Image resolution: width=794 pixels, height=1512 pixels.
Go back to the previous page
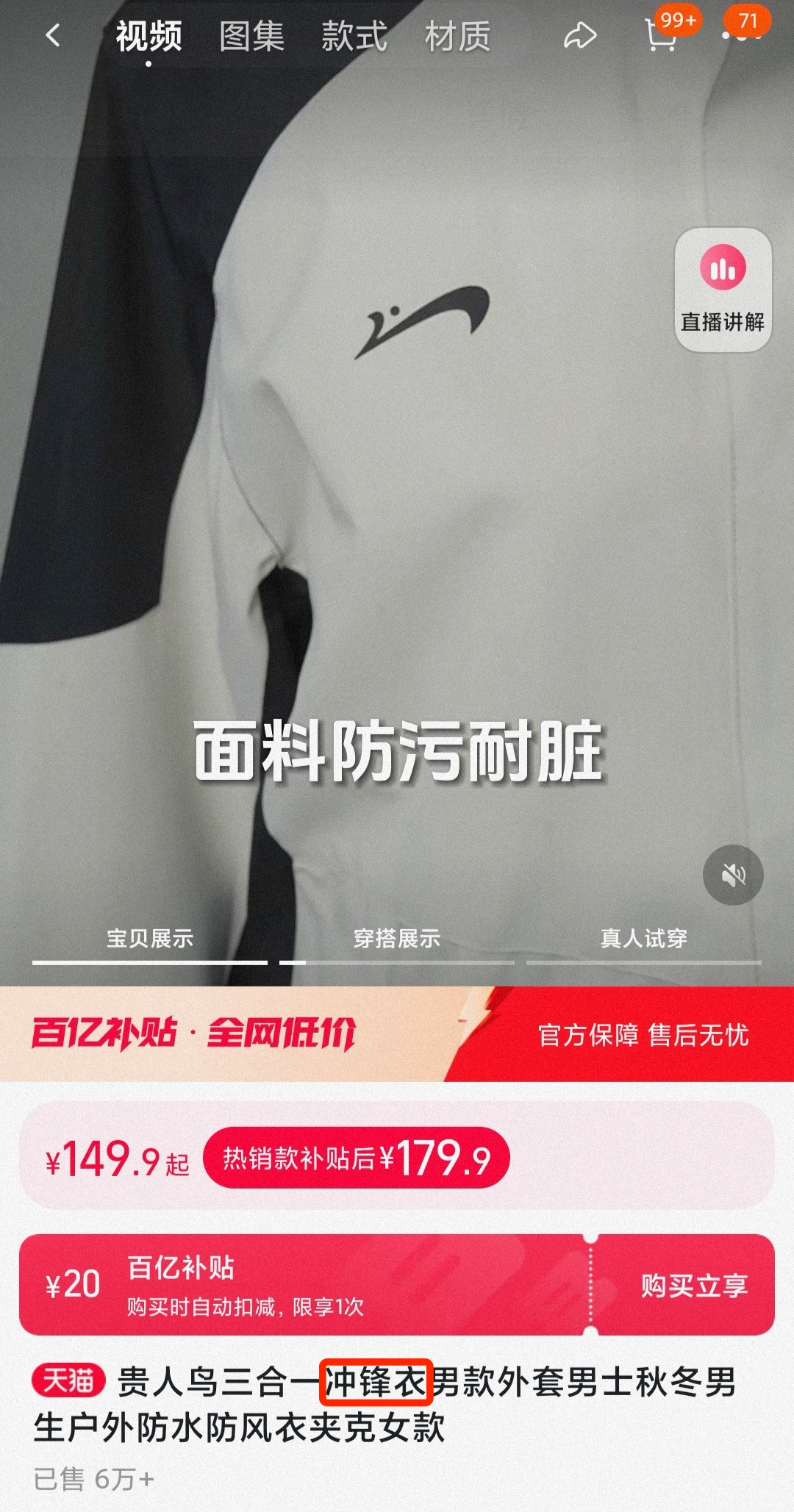coord(53,35)
